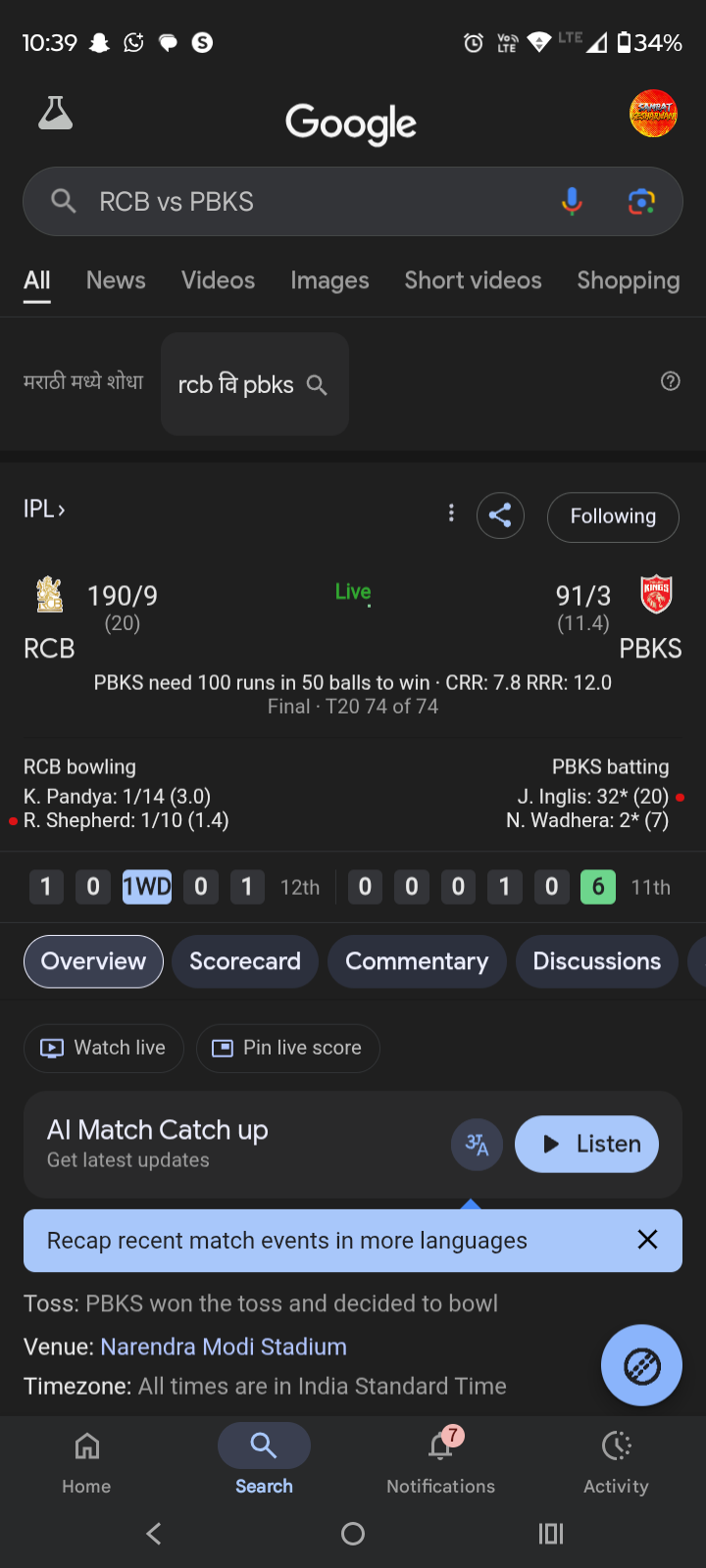Switch to the Videos tab
This screenshot has height=1568, width=706.
click(218, 280)
